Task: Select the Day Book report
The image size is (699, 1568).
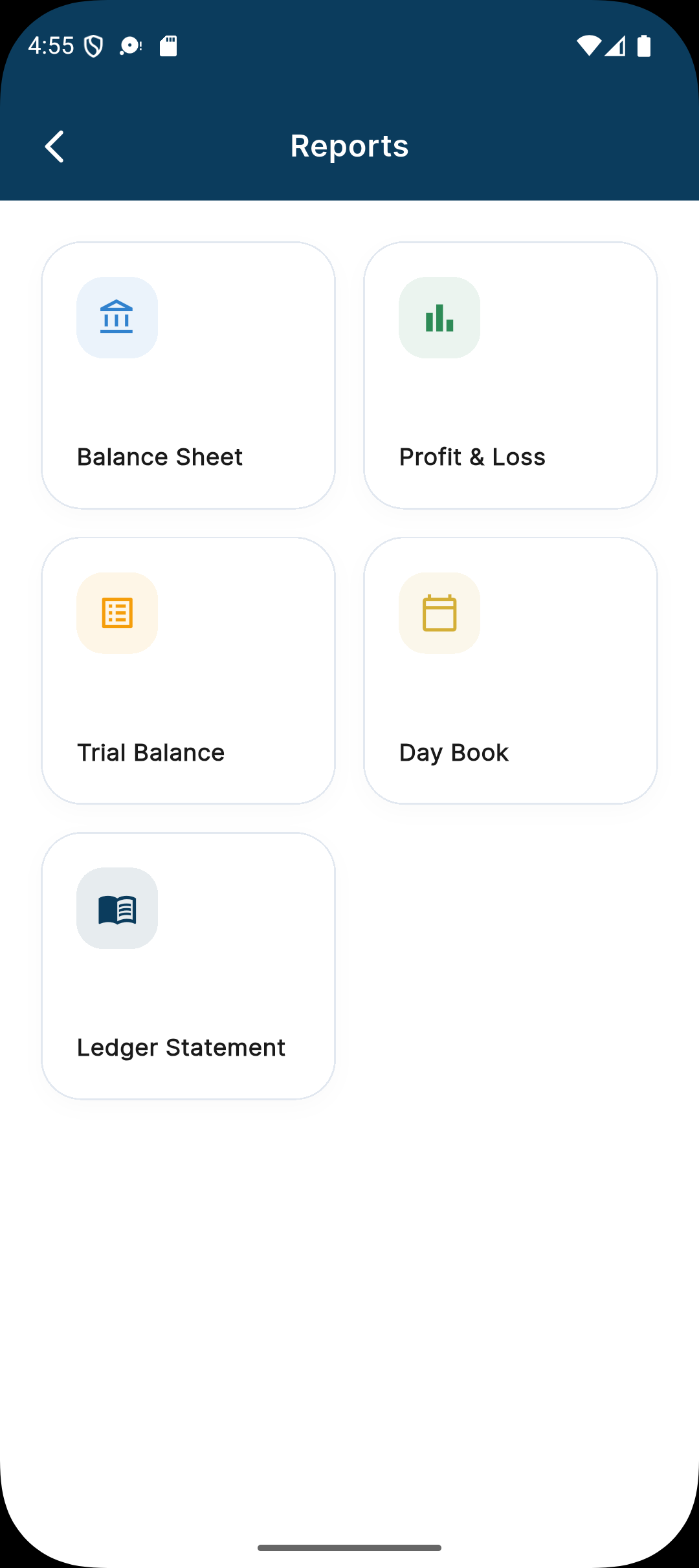Action: coord(511,671)
